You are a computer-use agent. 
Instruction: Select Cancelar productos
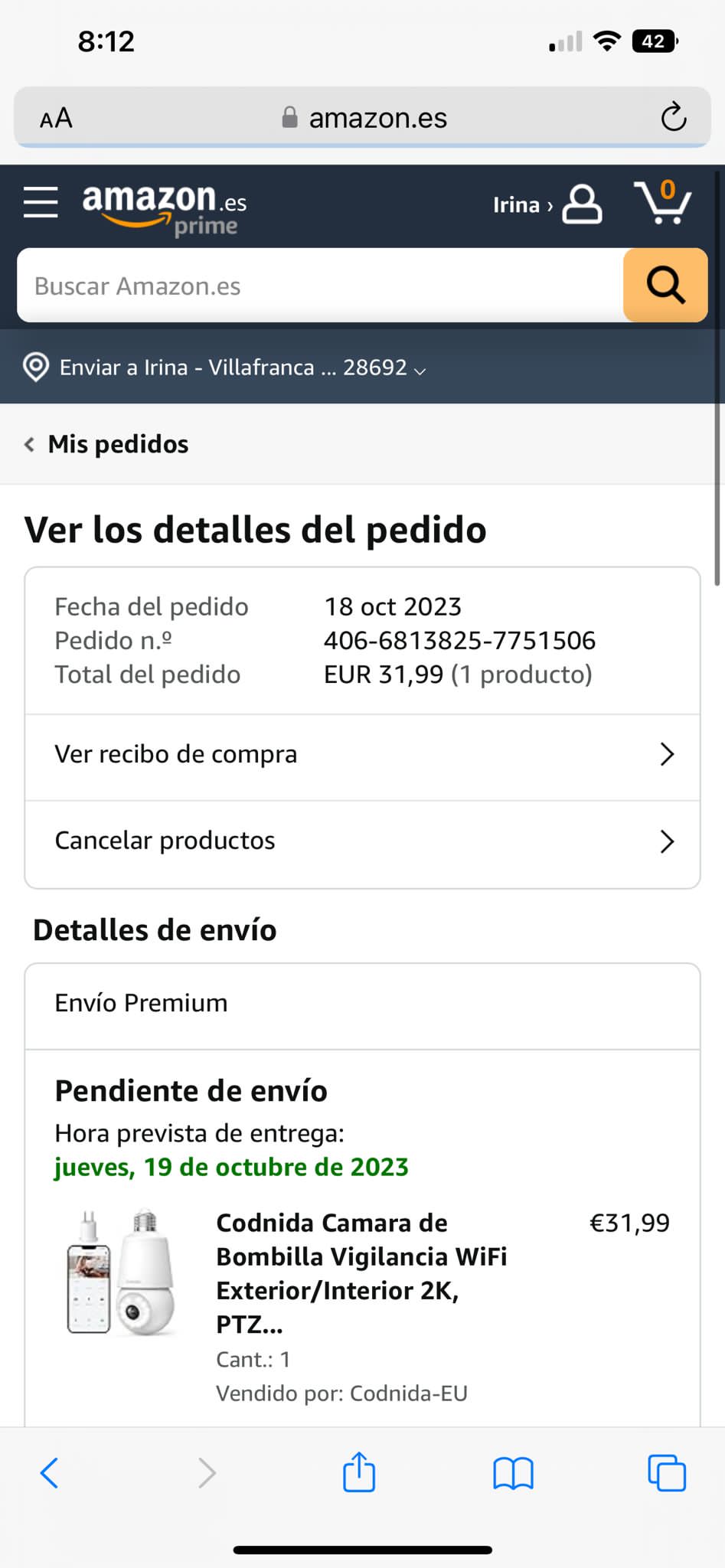pos(362,841)
